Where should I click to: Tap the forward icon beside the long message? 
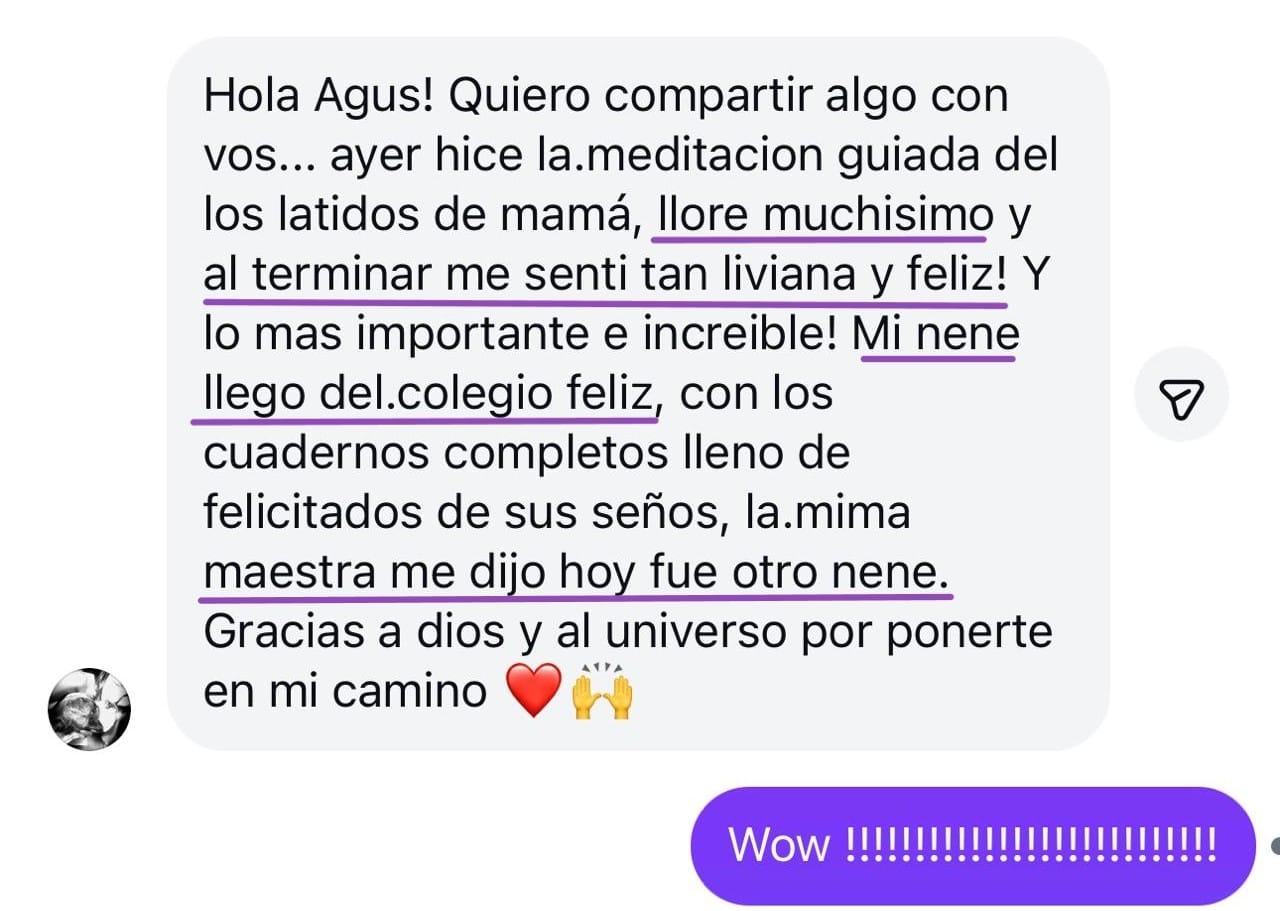(1181, 394)
